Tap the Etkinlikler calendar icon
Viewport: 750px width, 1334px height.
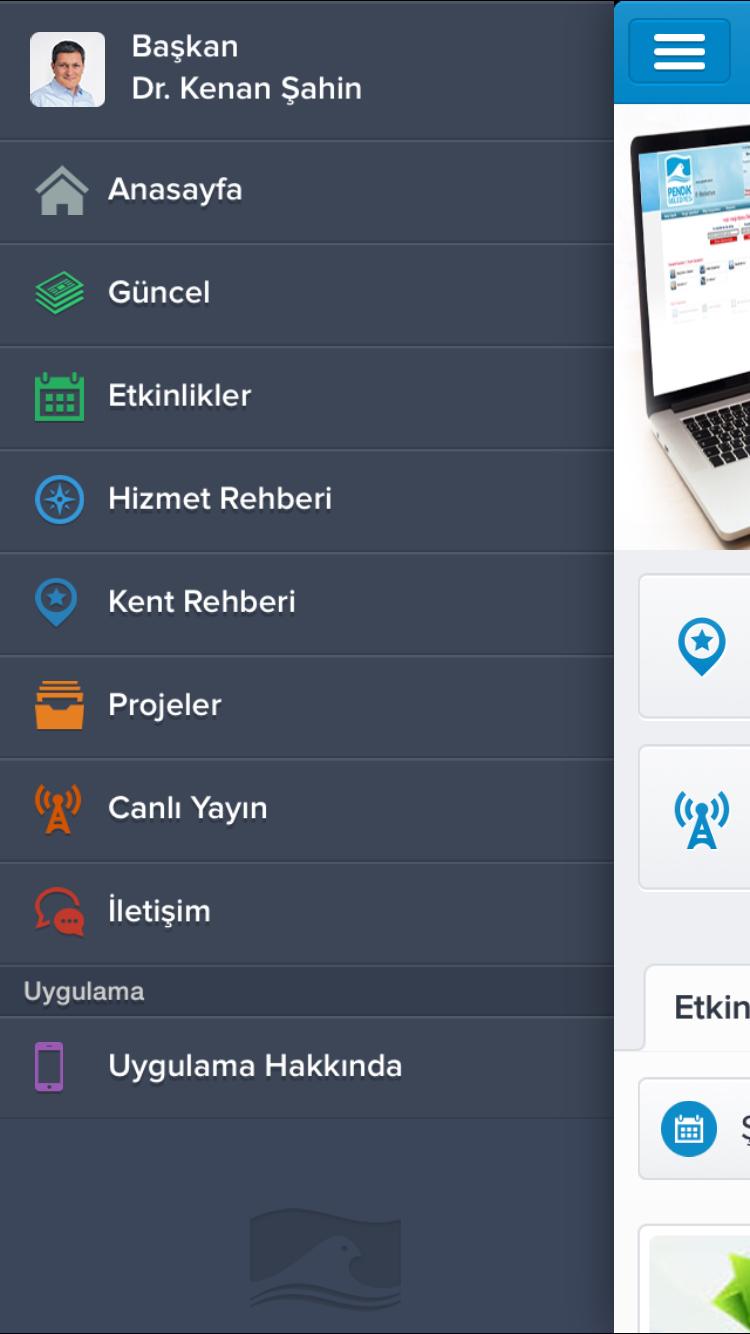[x=60, y=395]
